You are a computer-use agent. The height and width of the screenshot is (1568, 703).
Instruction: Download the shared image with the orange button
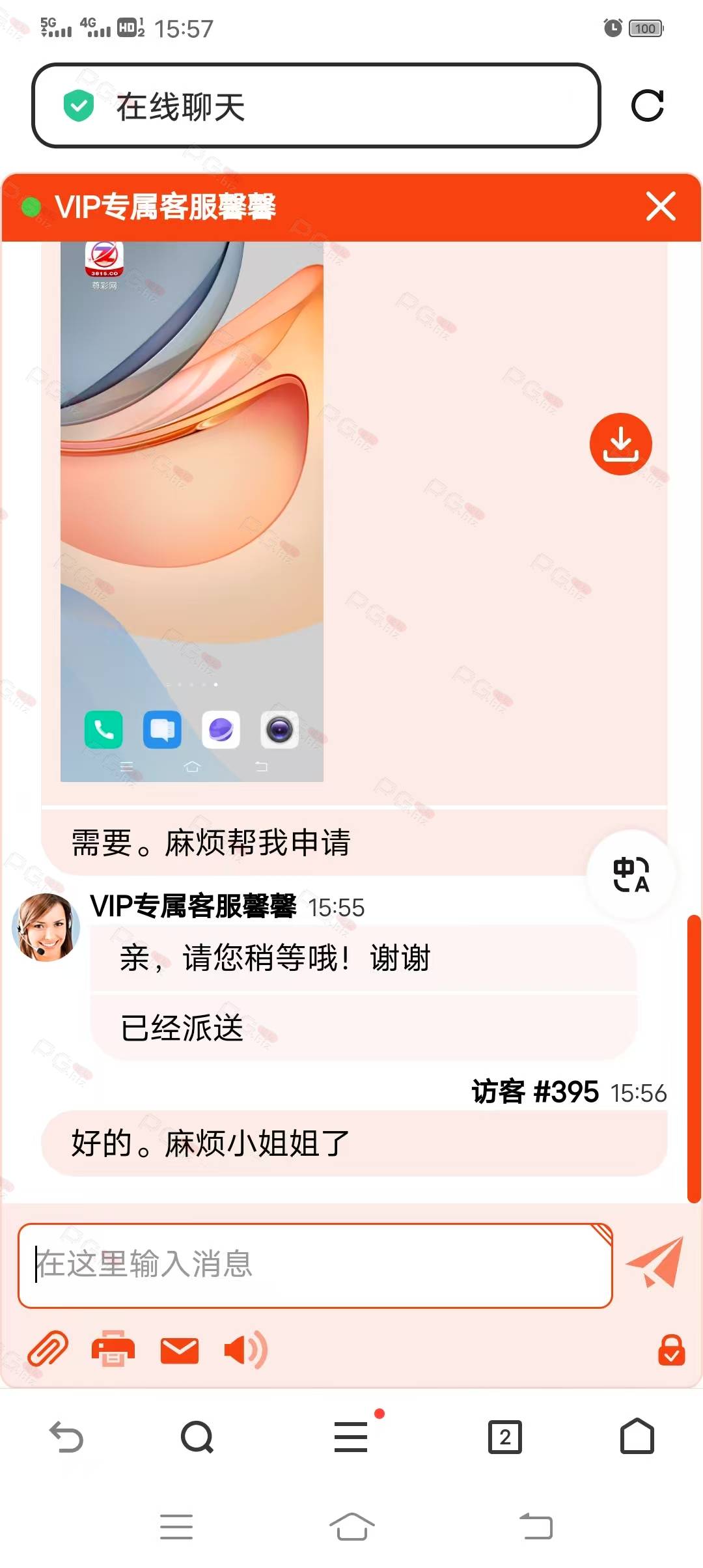(620, 444)
